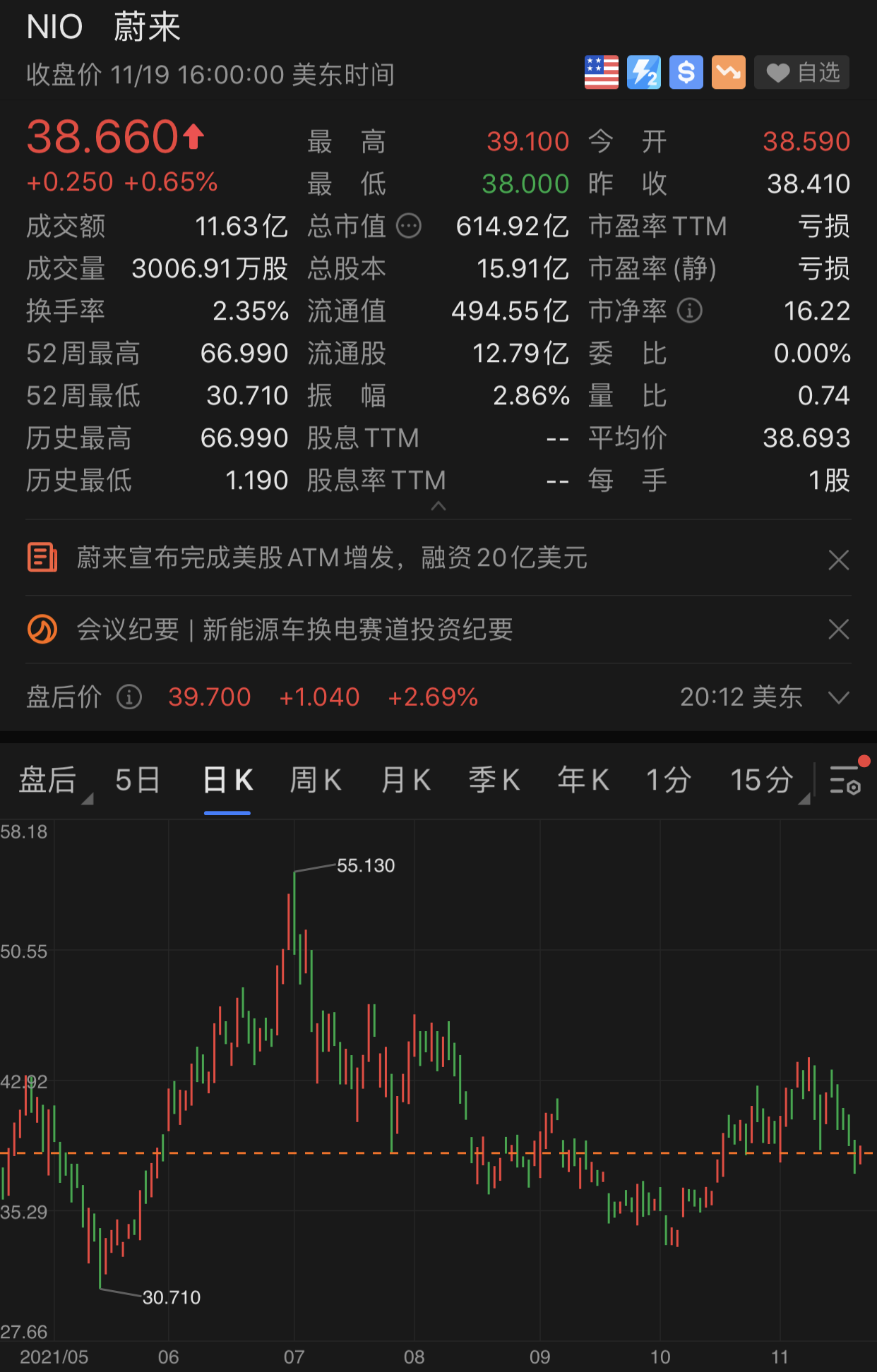Open the ATM 增发 news headline
This screenshot has height=1372, width=877.
332,558
